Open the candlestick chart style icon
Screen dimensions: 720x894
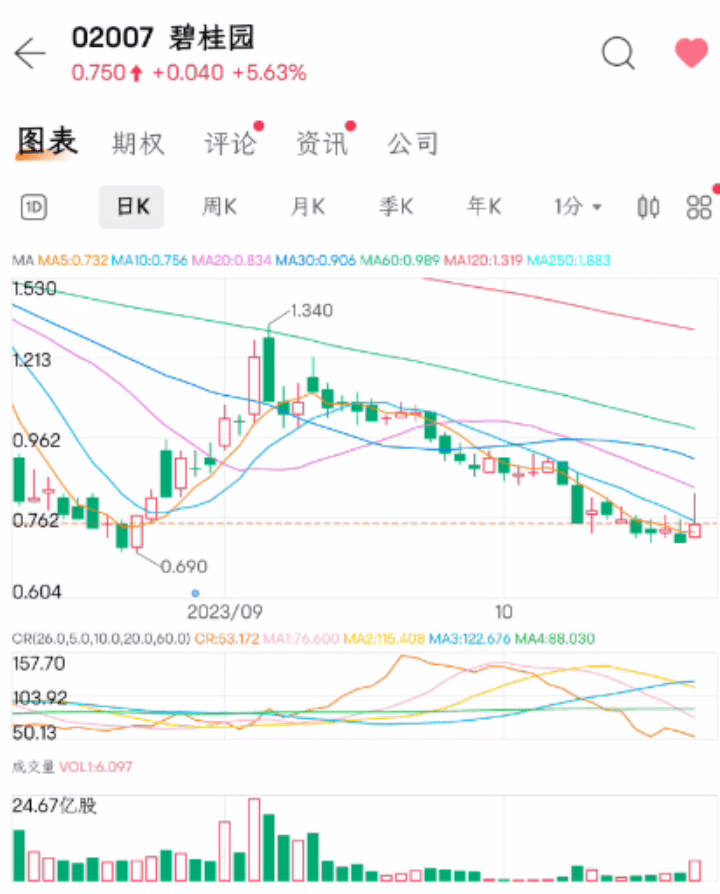point(648,207)
